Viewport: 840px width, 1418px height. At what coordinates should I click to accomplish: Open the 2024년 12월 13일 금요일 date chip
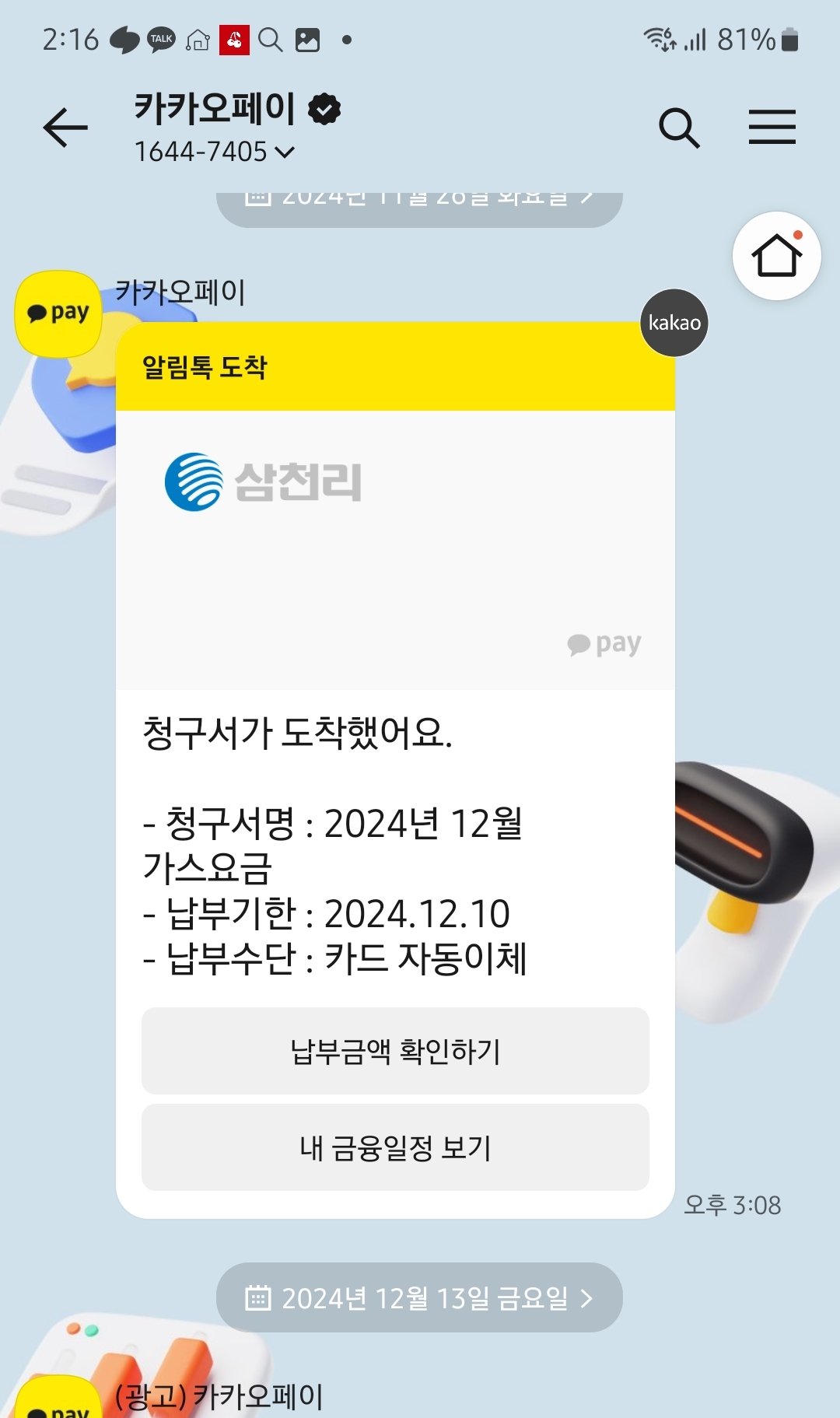[x=419, y=1297]
